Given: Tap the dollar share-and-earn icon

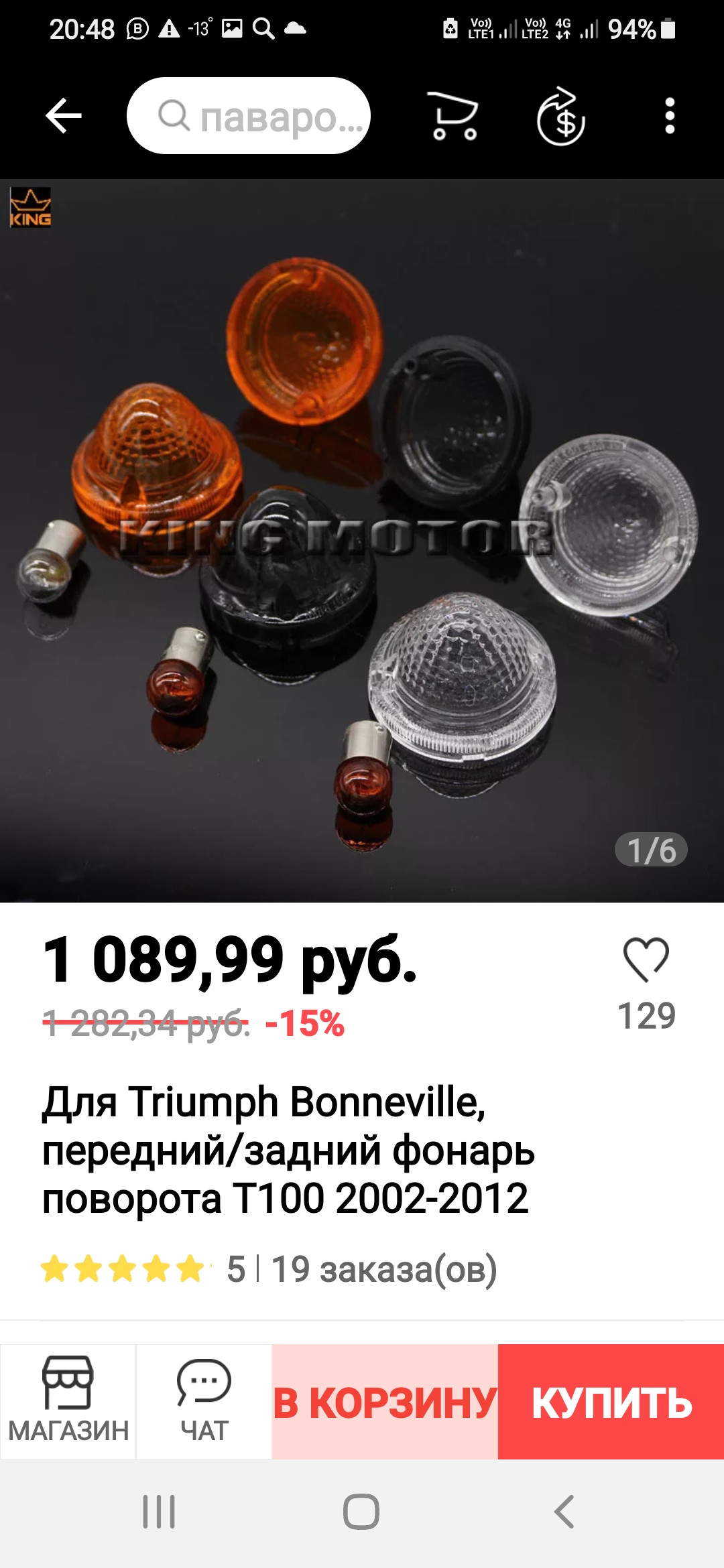Looking at the screenshot, I should pos(561,117).
